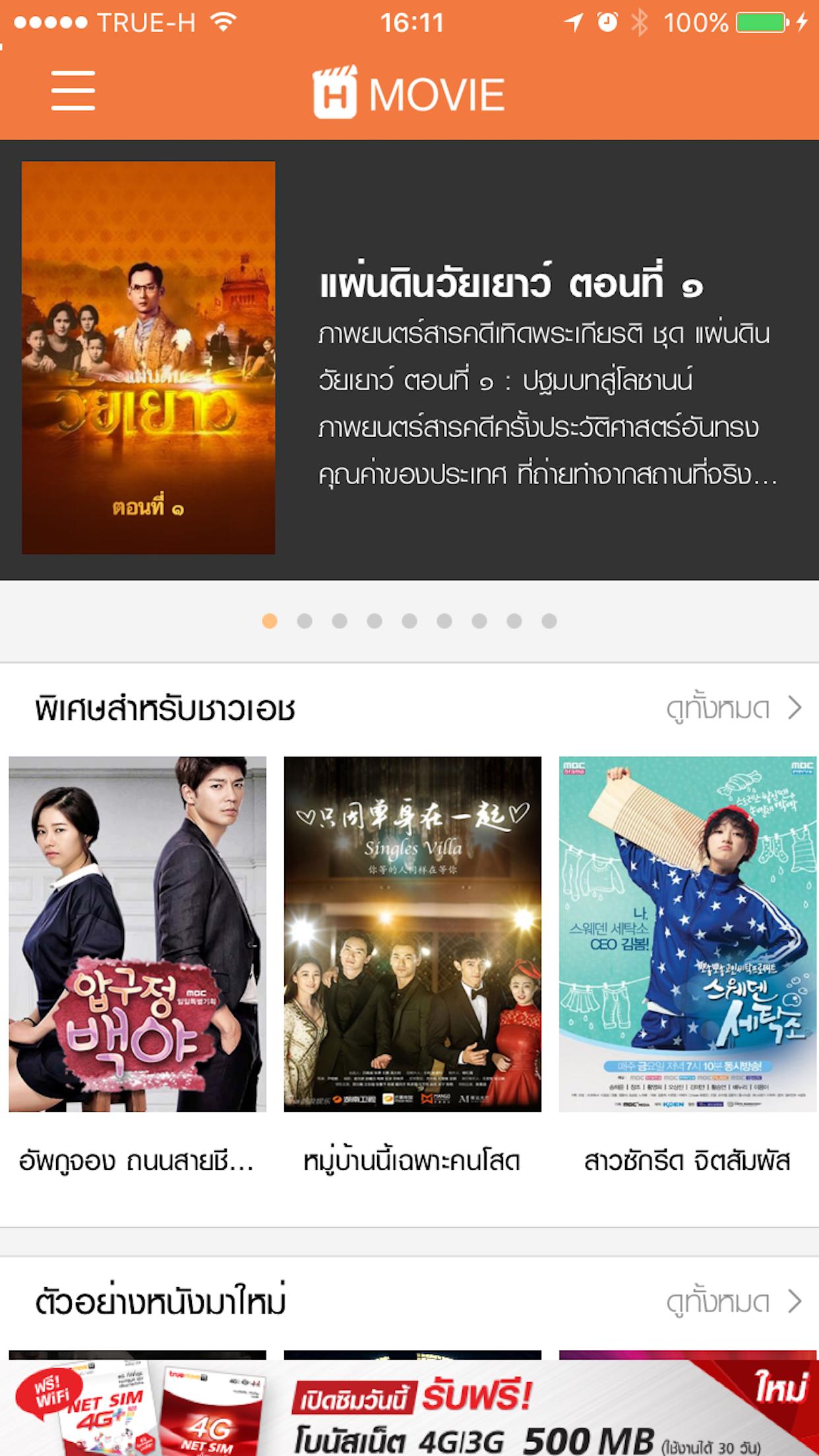Open หมู่บ้านนี้เฉพาะคนโสด (Singles Villa)
Image resolution: width=819 pixels, height=1456 pixels.
[x=412, y=934]
